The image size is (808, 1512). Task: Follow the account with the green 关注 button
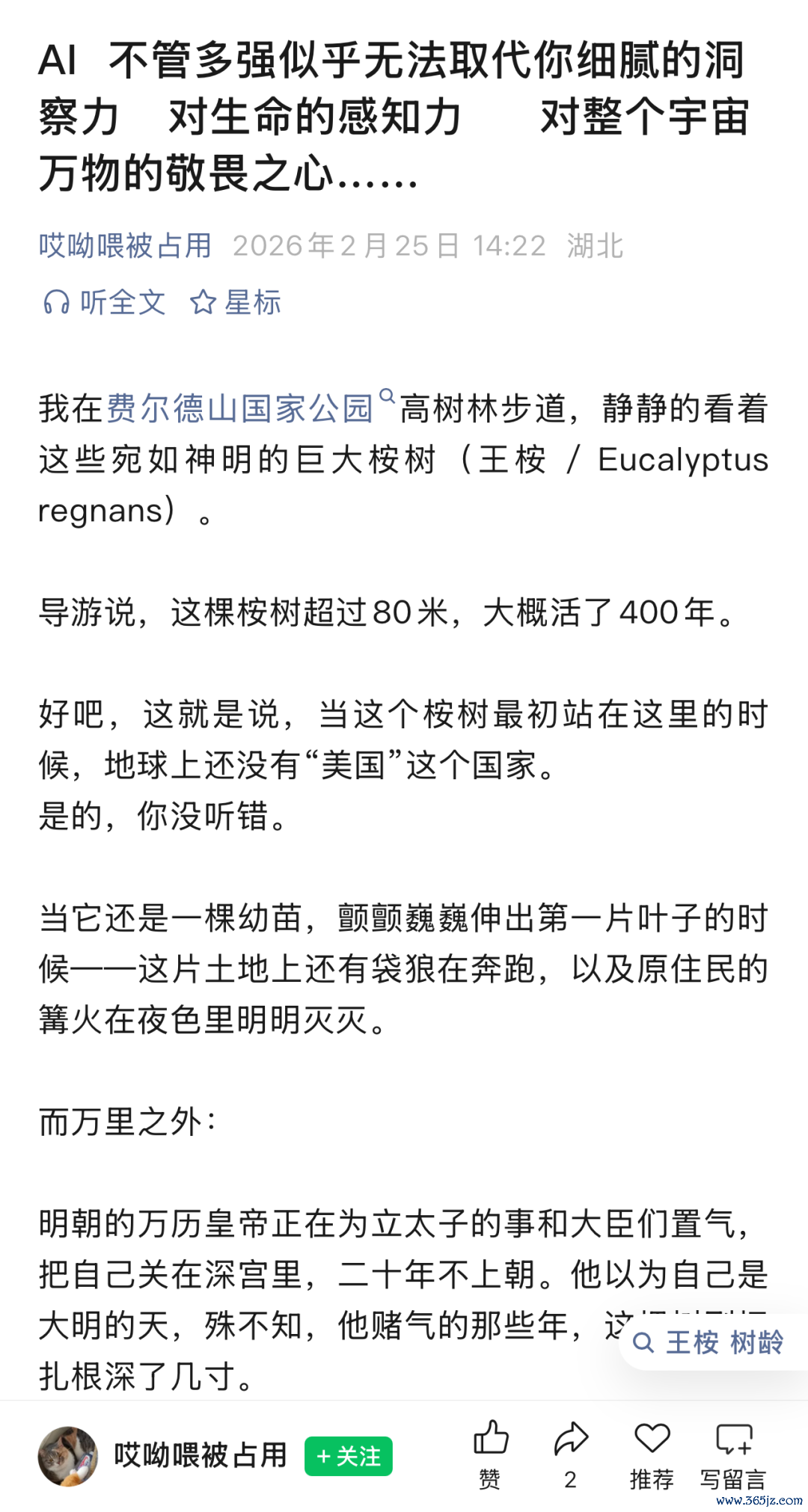349,1456
